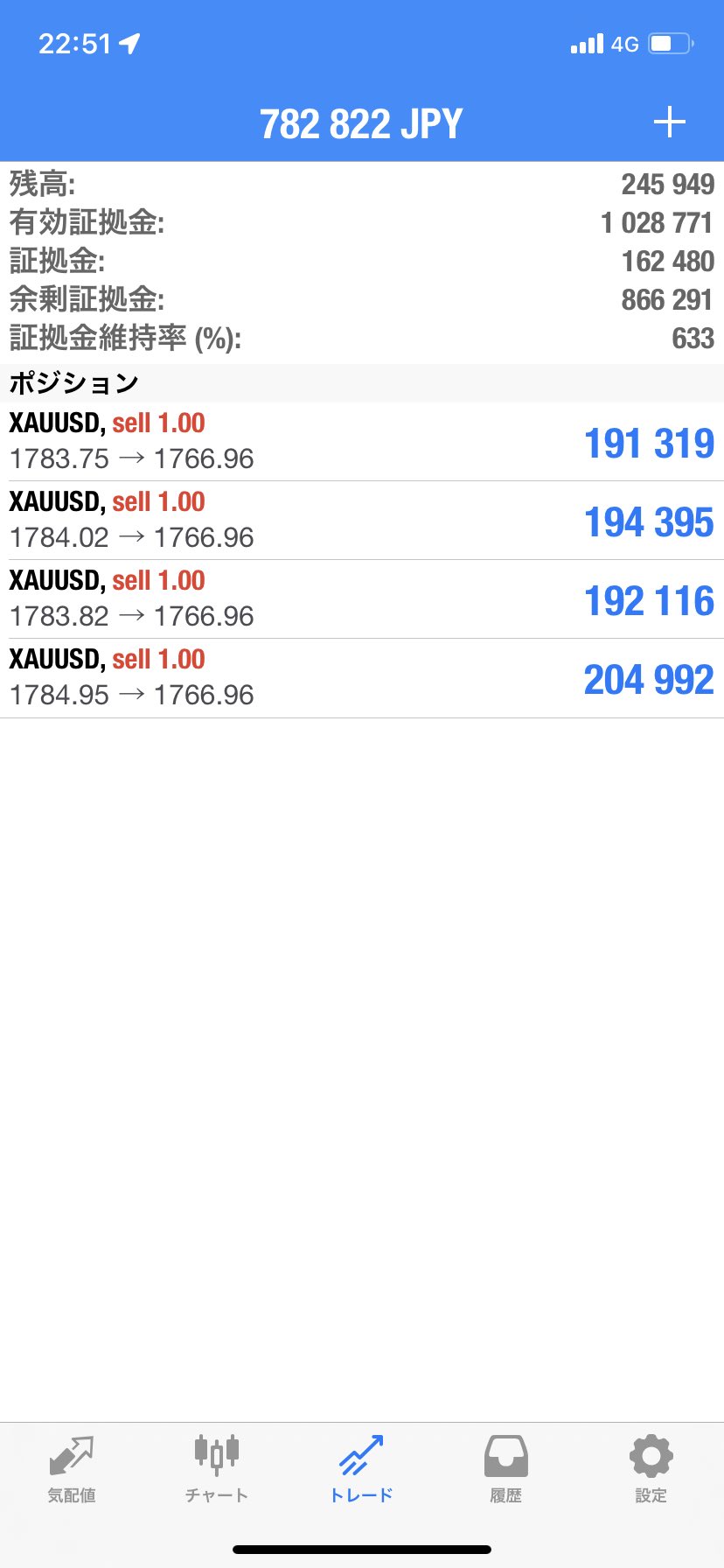The height and width of the screenshot is (1568, 724).
Task: Tap the plus icon for a new order
Action: coord(669,122)
